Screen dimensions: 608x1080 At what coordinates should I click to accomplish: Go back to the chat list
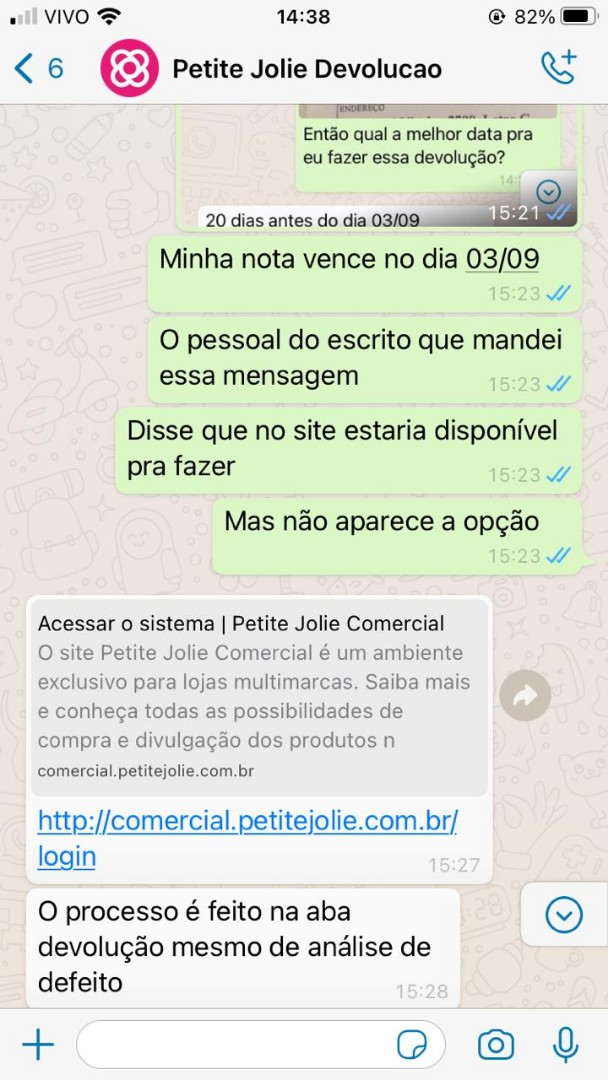tap(38, 68)
